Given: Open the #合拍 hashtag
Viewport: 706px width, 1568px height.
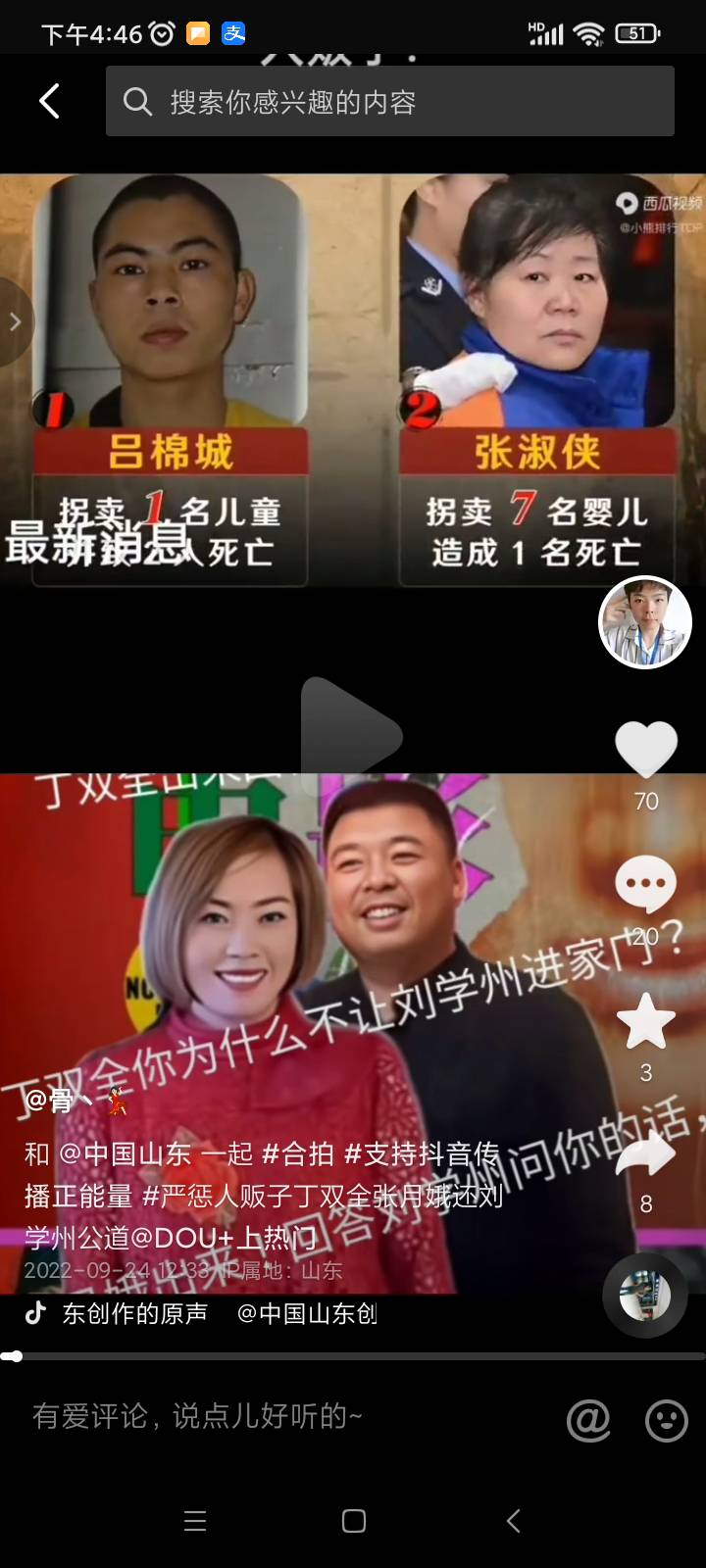Looking at the screenshot, I should tap(298, 1154).
